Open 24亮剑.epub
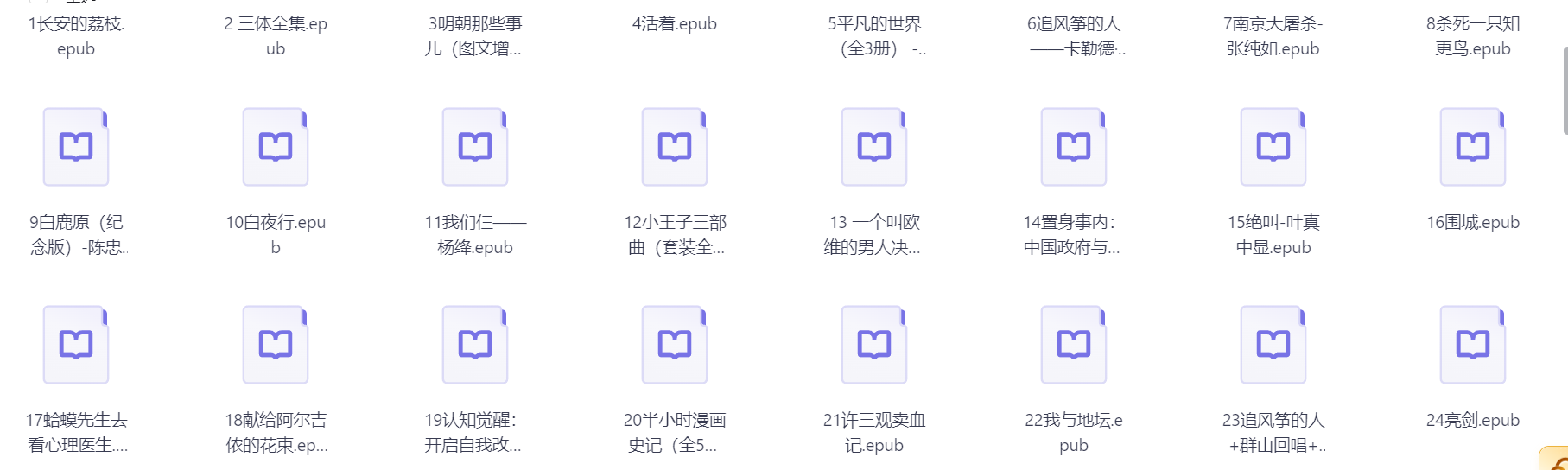Screen dimensions: 1568x470 pos(1473,346)
